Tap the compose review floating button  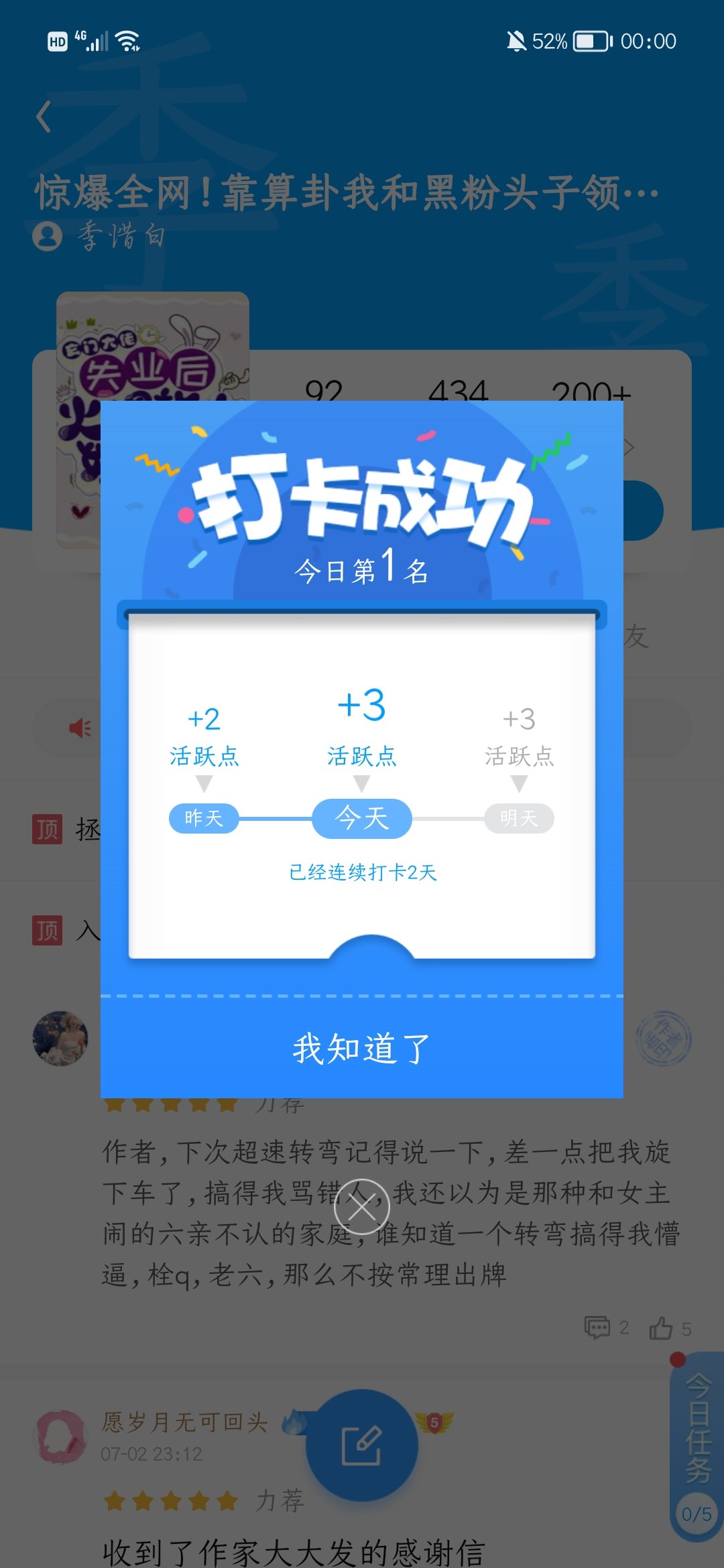362,1445
